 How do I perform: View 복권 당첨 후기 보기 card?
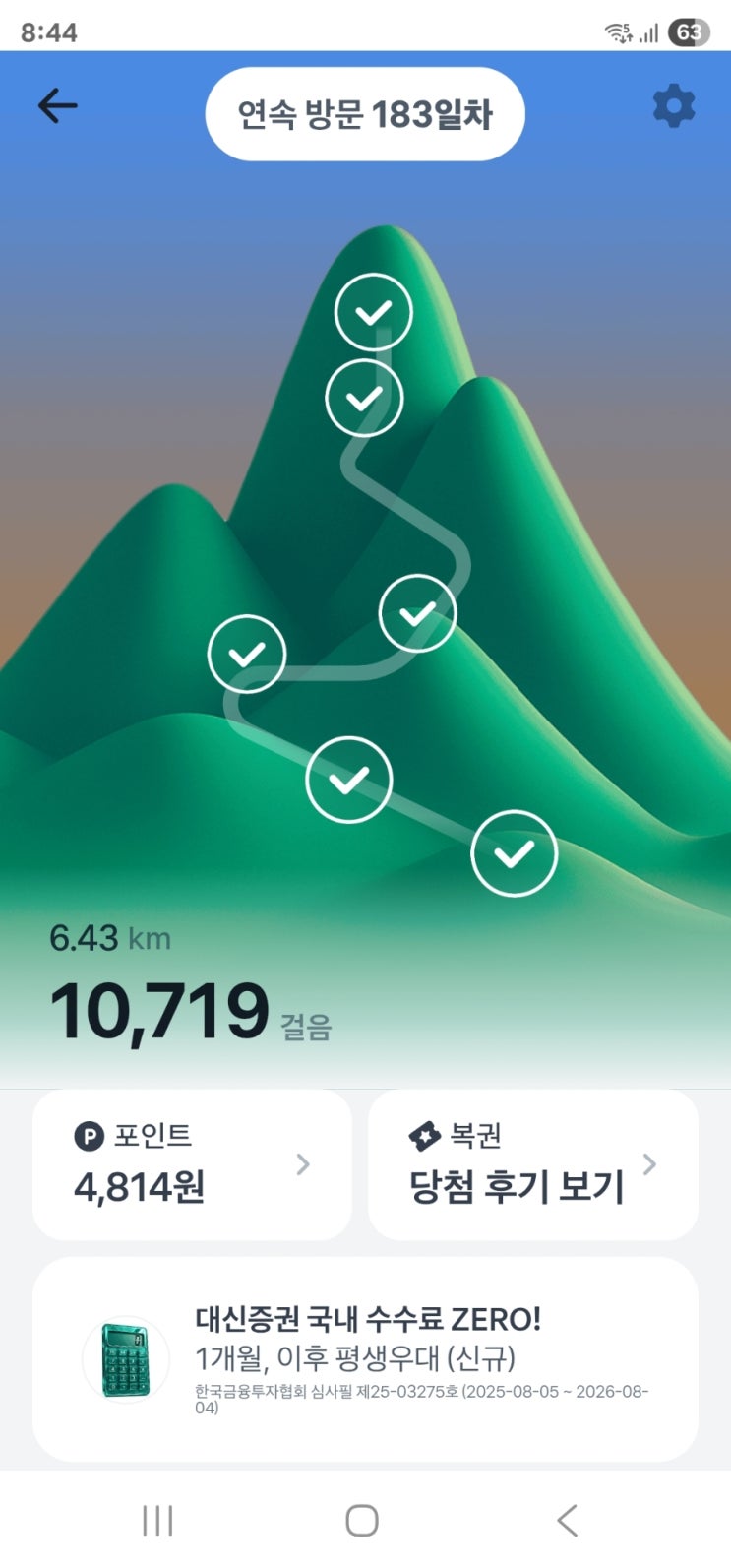click(x=532, y=1164)
